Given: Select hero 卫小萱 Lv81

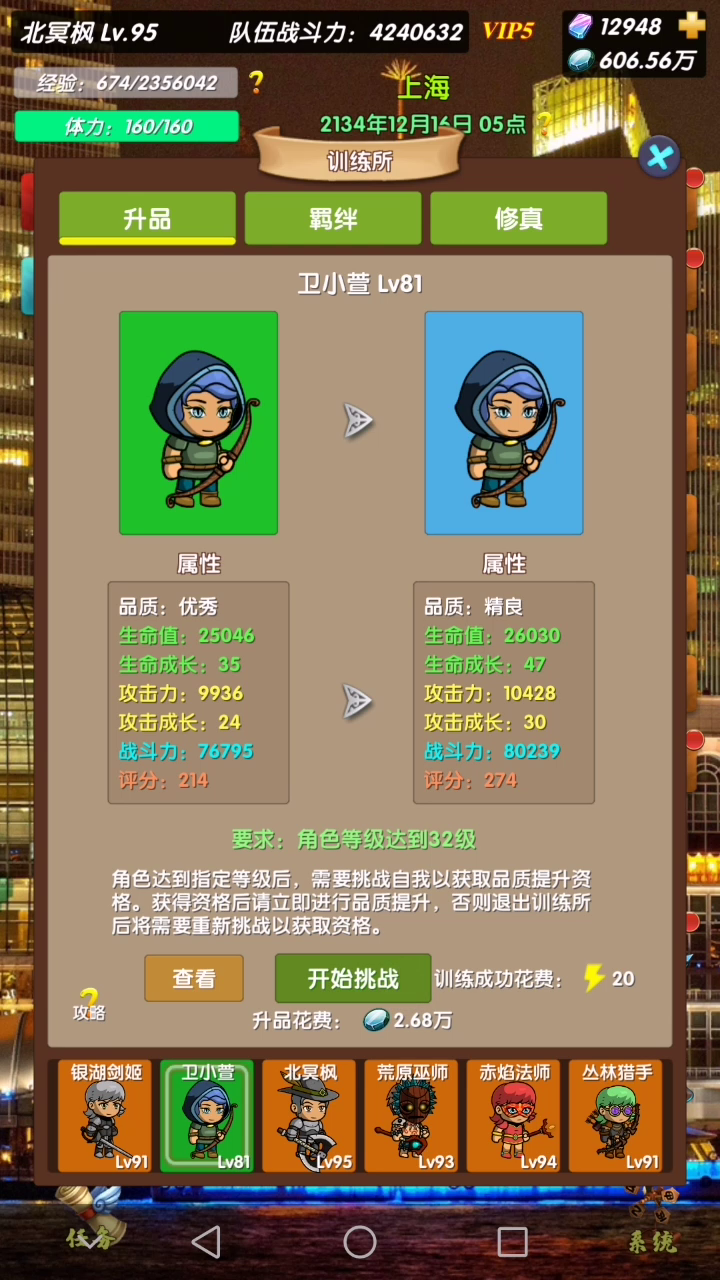Looking at the screenshot, I should tap(207, 1116).
